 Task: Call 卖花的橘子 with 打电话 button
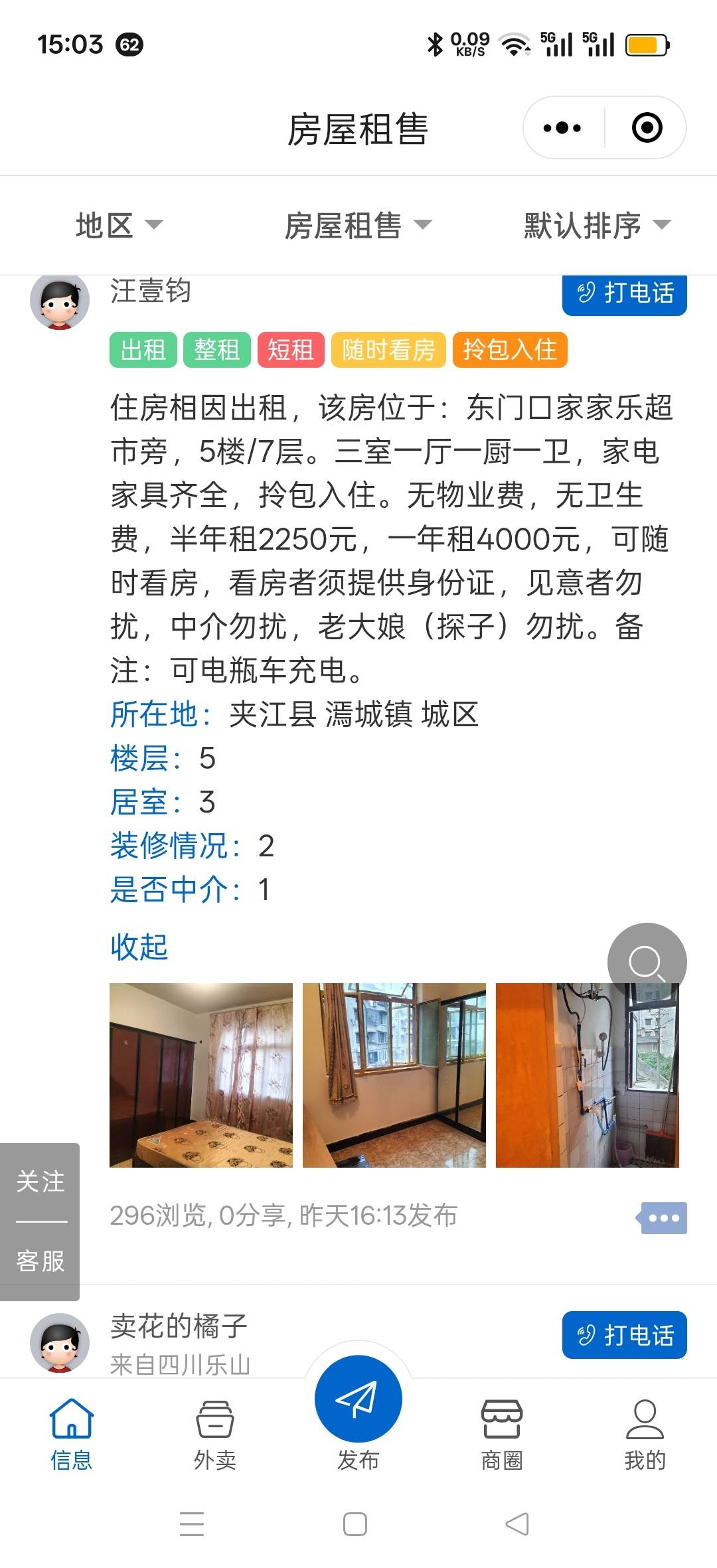(x=624, y=1335)
